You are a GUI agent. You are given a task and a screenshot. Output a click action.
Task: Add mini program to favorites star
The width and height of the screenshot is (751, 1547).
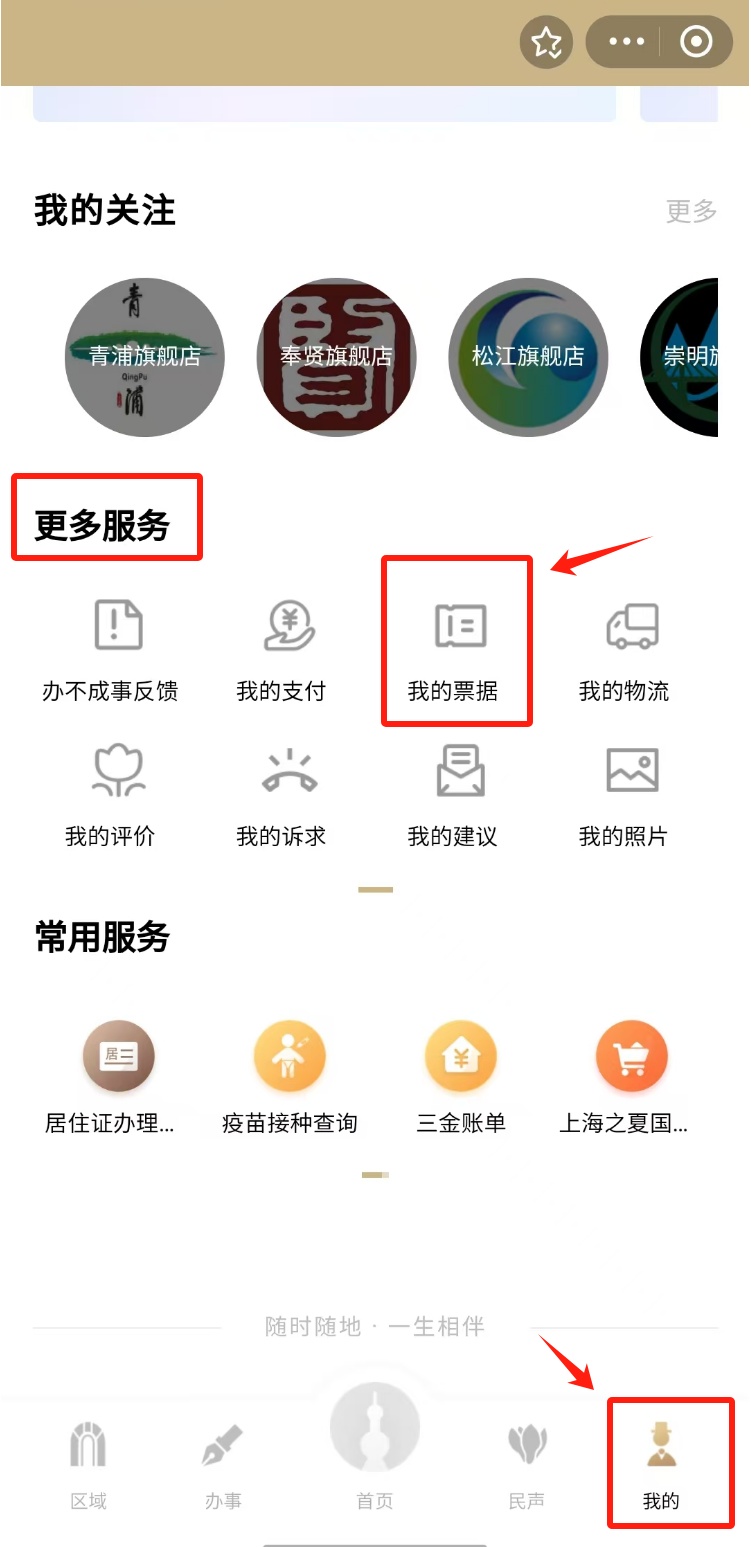pos(546,42)
